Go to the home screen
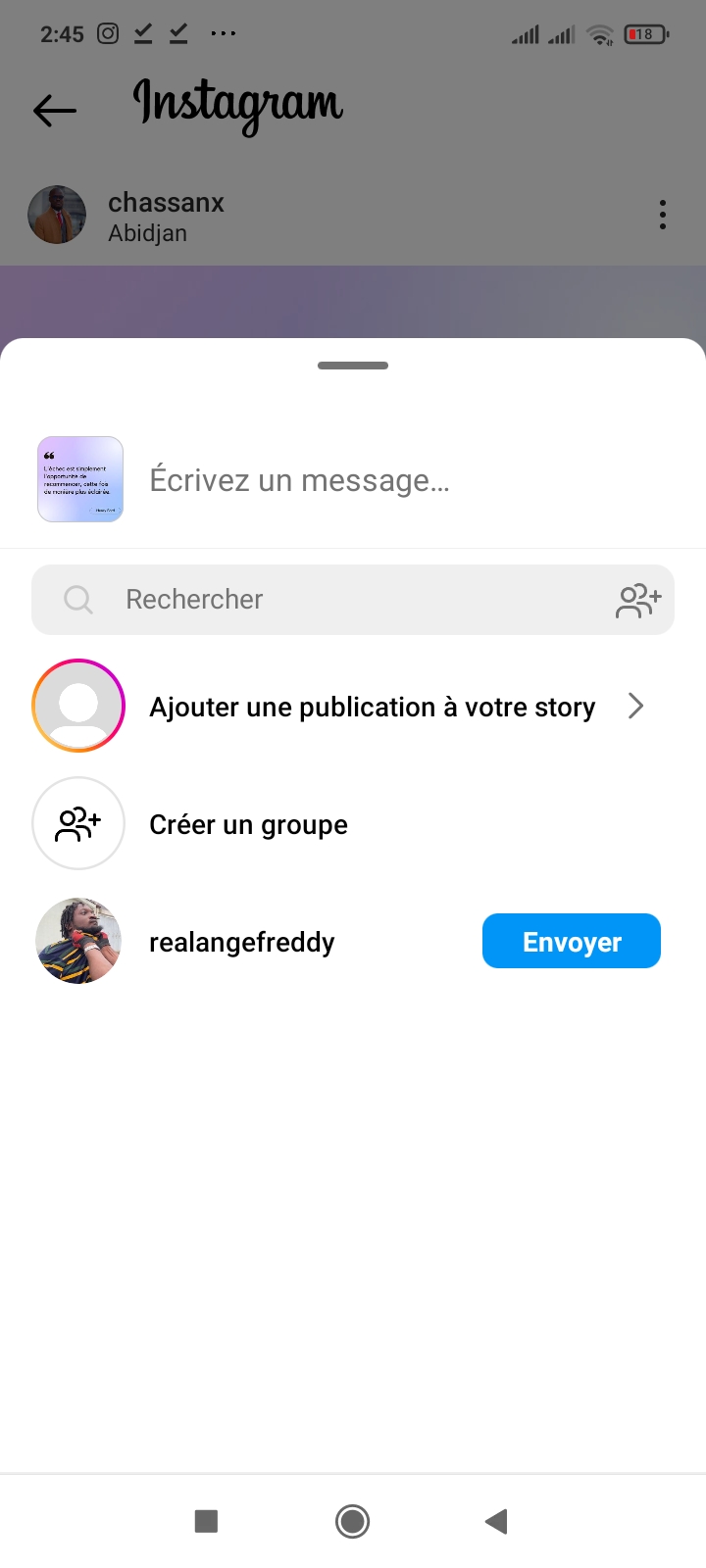Viewport: 706px width, 1568px height. point(352,1521)
